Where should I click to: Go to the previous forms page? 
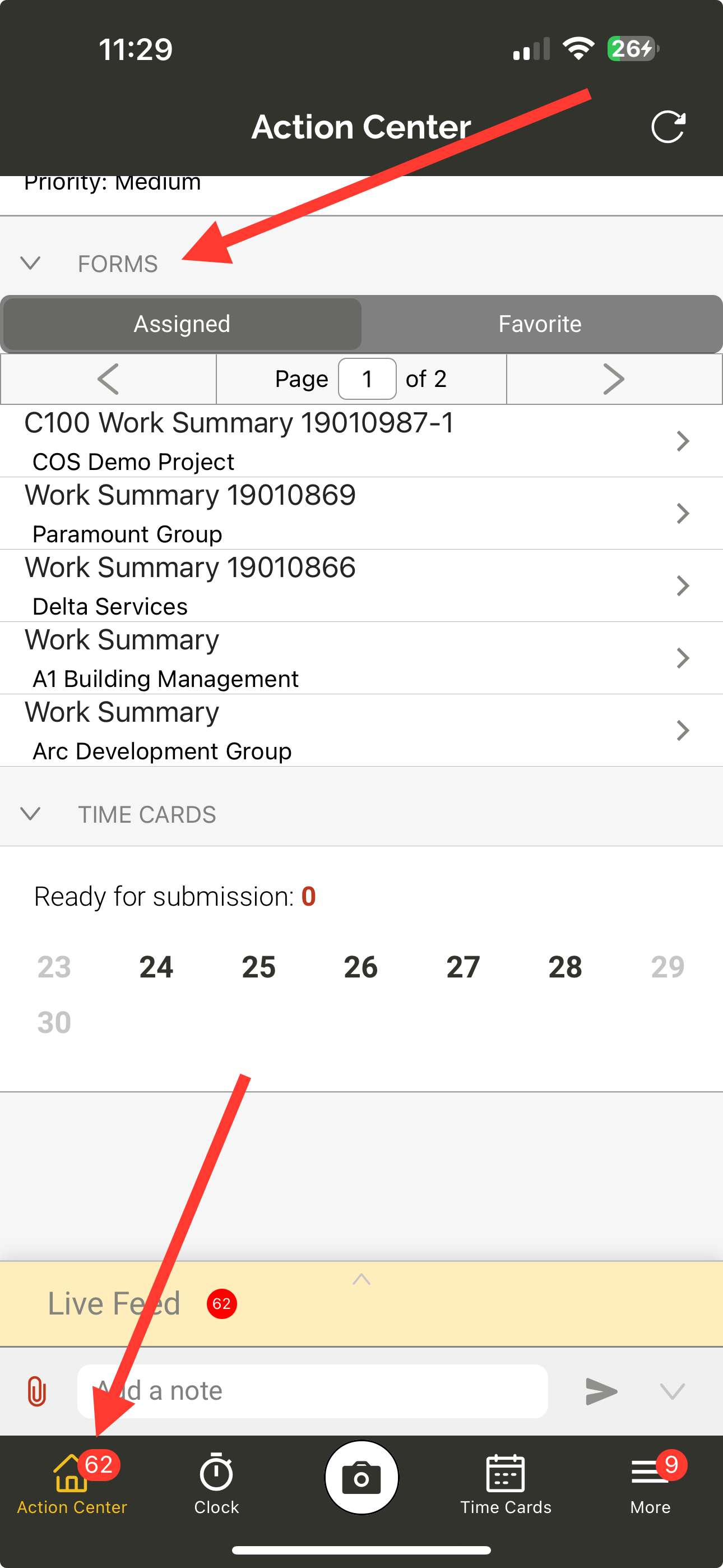pyautogui.click(x=108, y=379)
